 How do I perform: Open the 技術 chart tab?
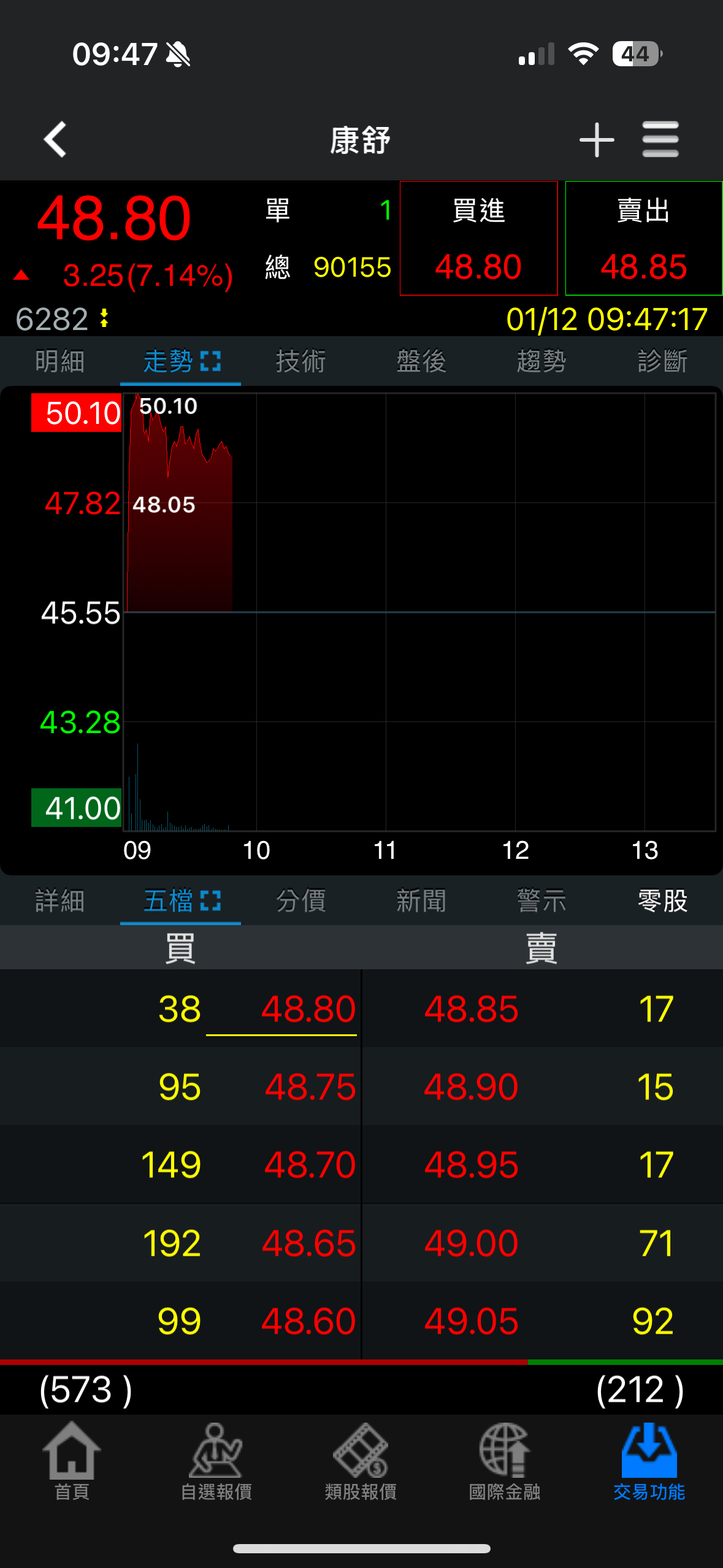(300, 361)
